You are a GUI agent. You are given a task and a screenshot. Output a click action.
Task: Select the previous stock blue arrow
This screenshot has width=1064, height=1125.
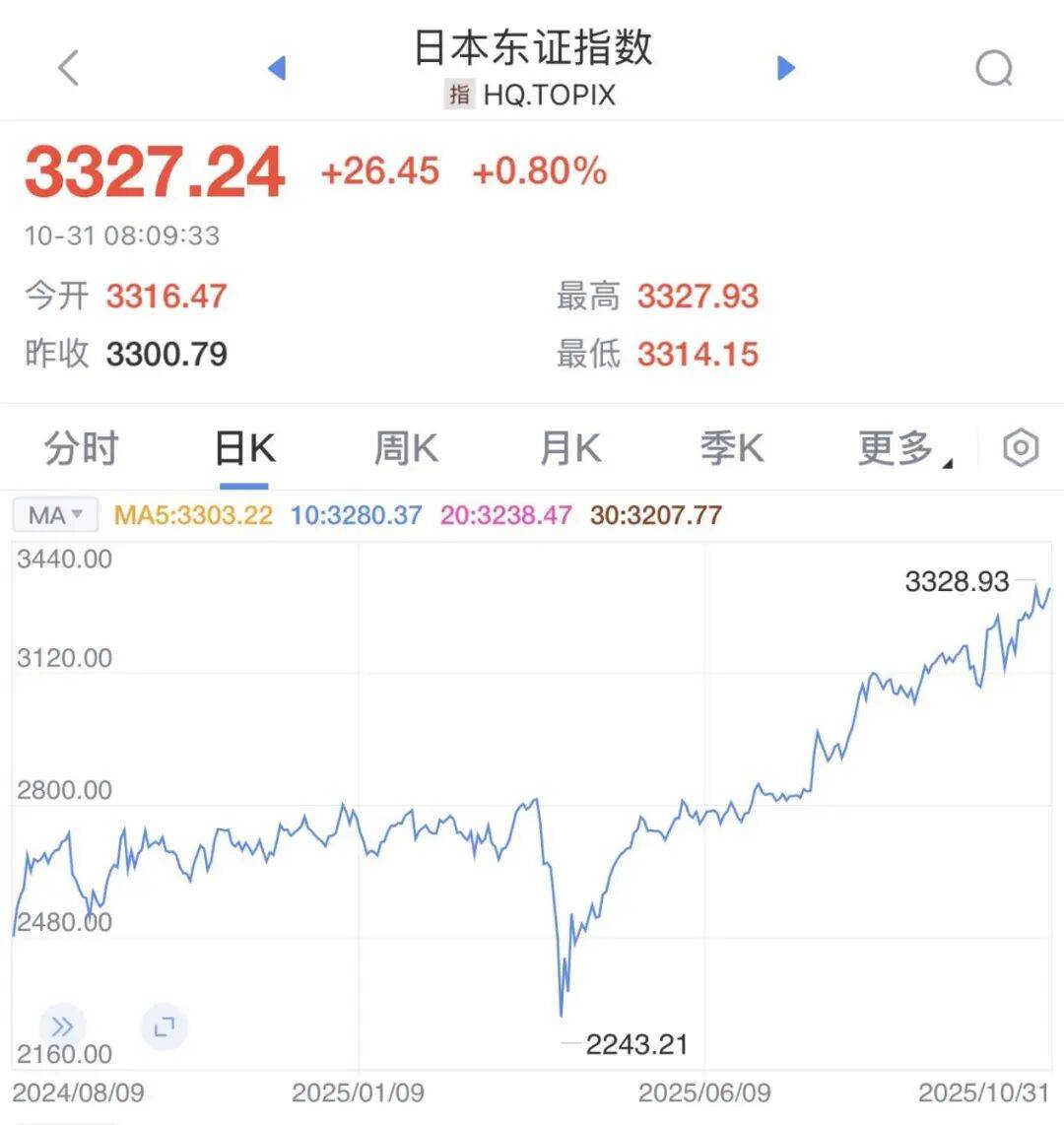tap(277, 68)
